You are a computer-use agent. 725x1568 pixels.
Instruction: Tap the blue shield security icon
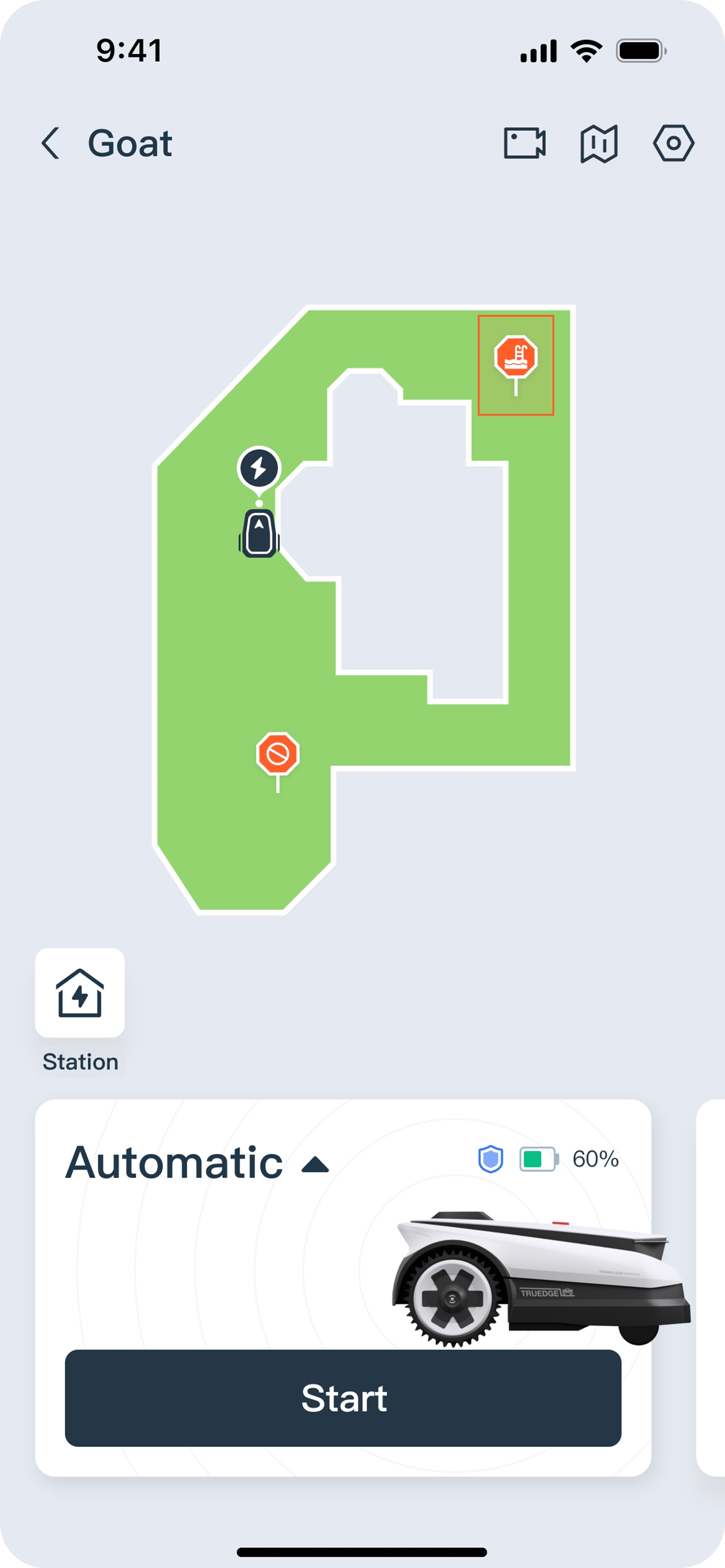(490, 1159)
